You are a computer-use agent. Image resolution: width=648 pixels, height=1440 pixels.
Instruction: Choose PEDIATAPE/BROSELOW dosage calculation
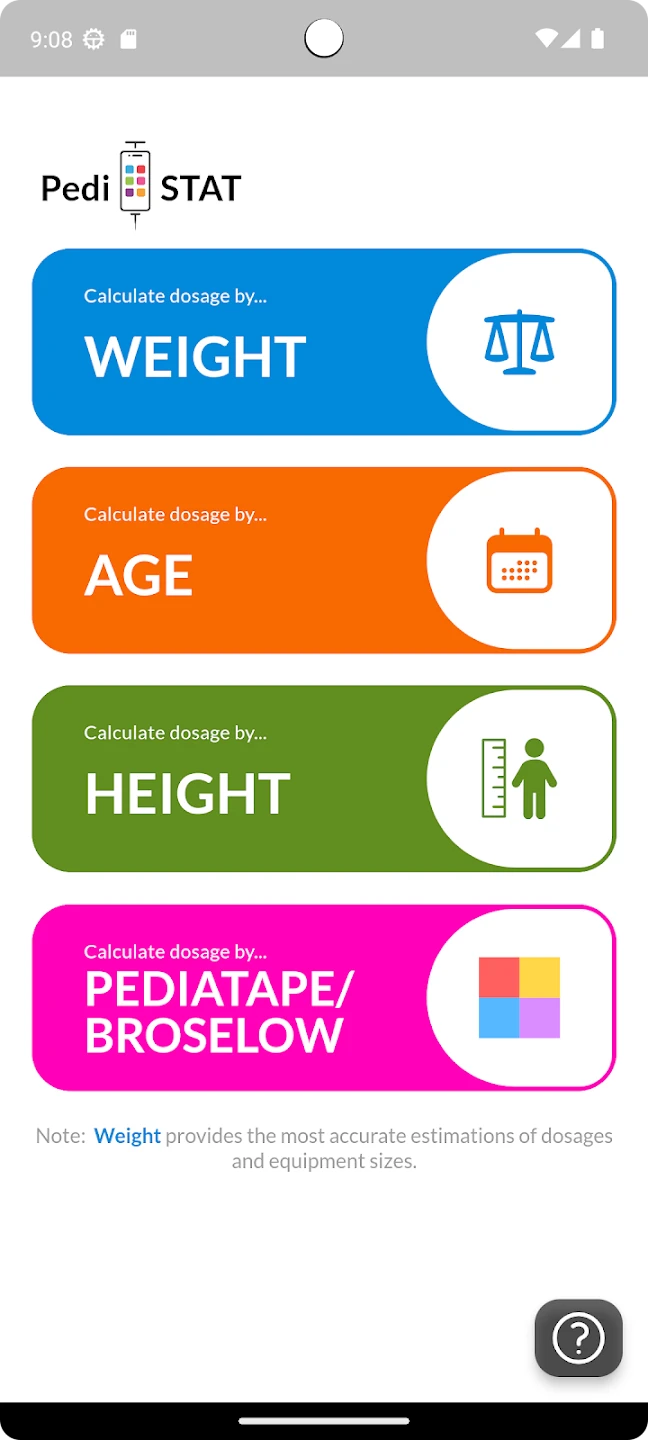point(323,997)
